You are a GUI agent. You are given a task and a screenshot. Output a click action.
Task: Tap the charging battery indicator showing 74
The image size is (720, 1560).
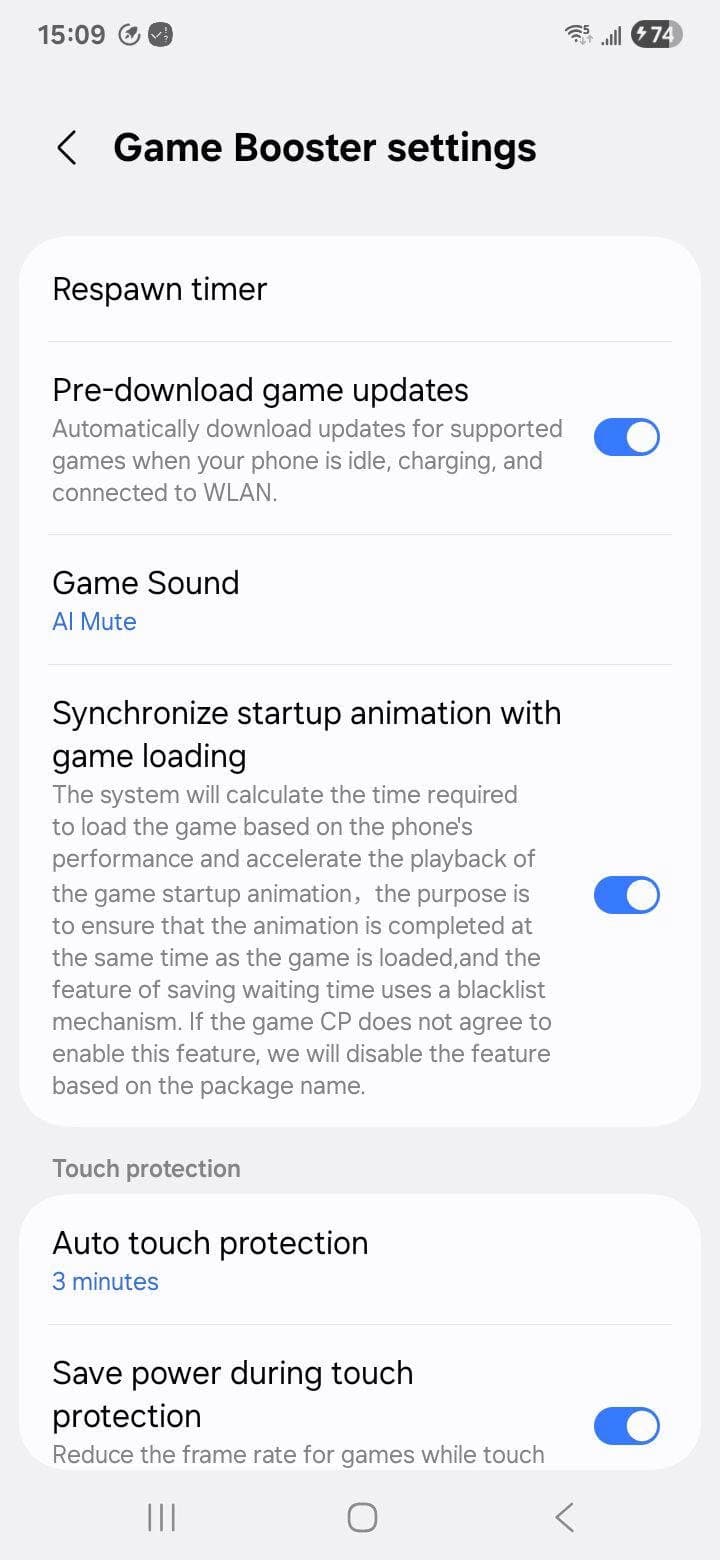(x=656, y=34)
